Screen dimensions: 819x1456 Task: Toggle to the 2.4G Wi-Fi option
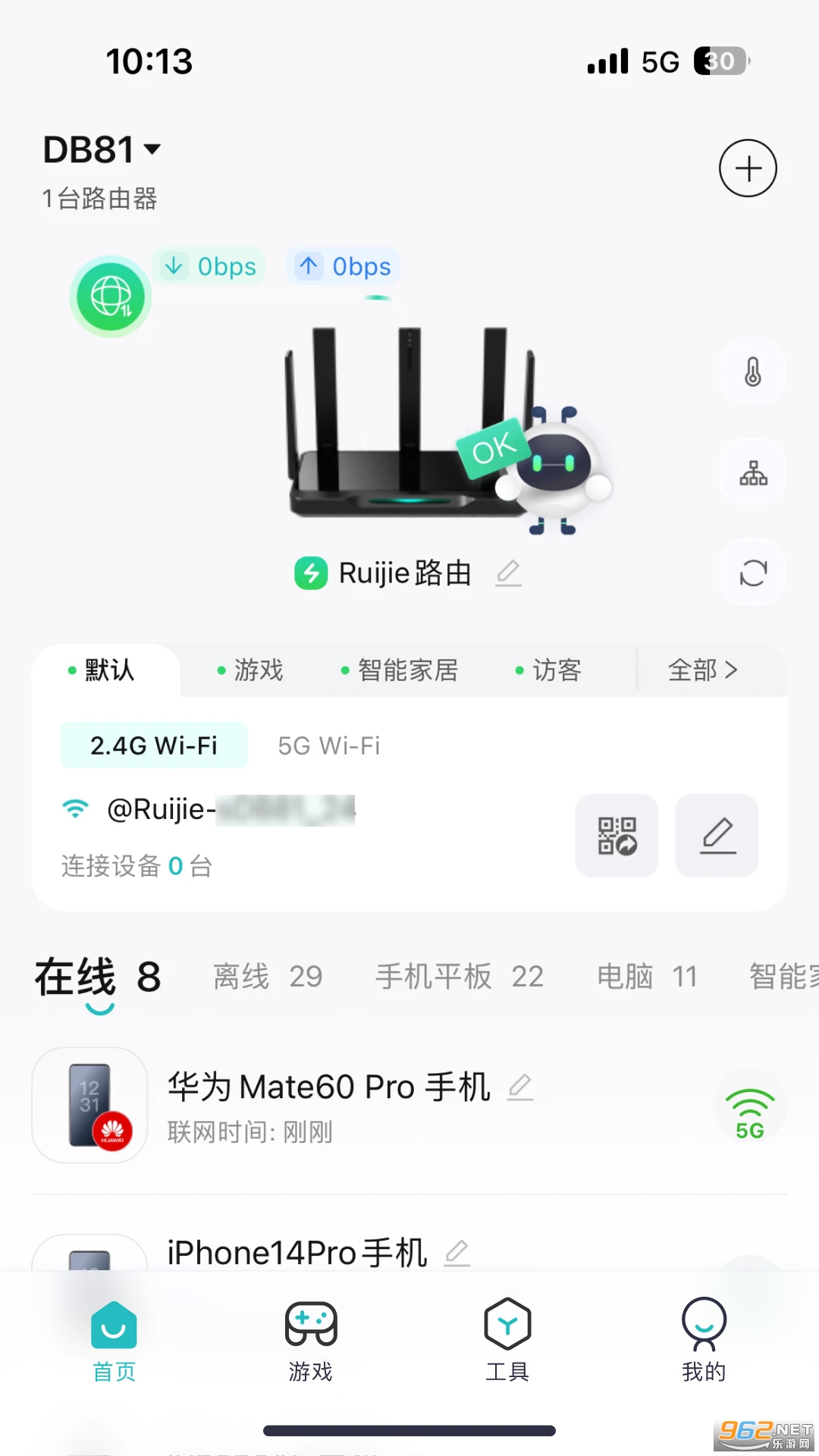click(154, 745)
